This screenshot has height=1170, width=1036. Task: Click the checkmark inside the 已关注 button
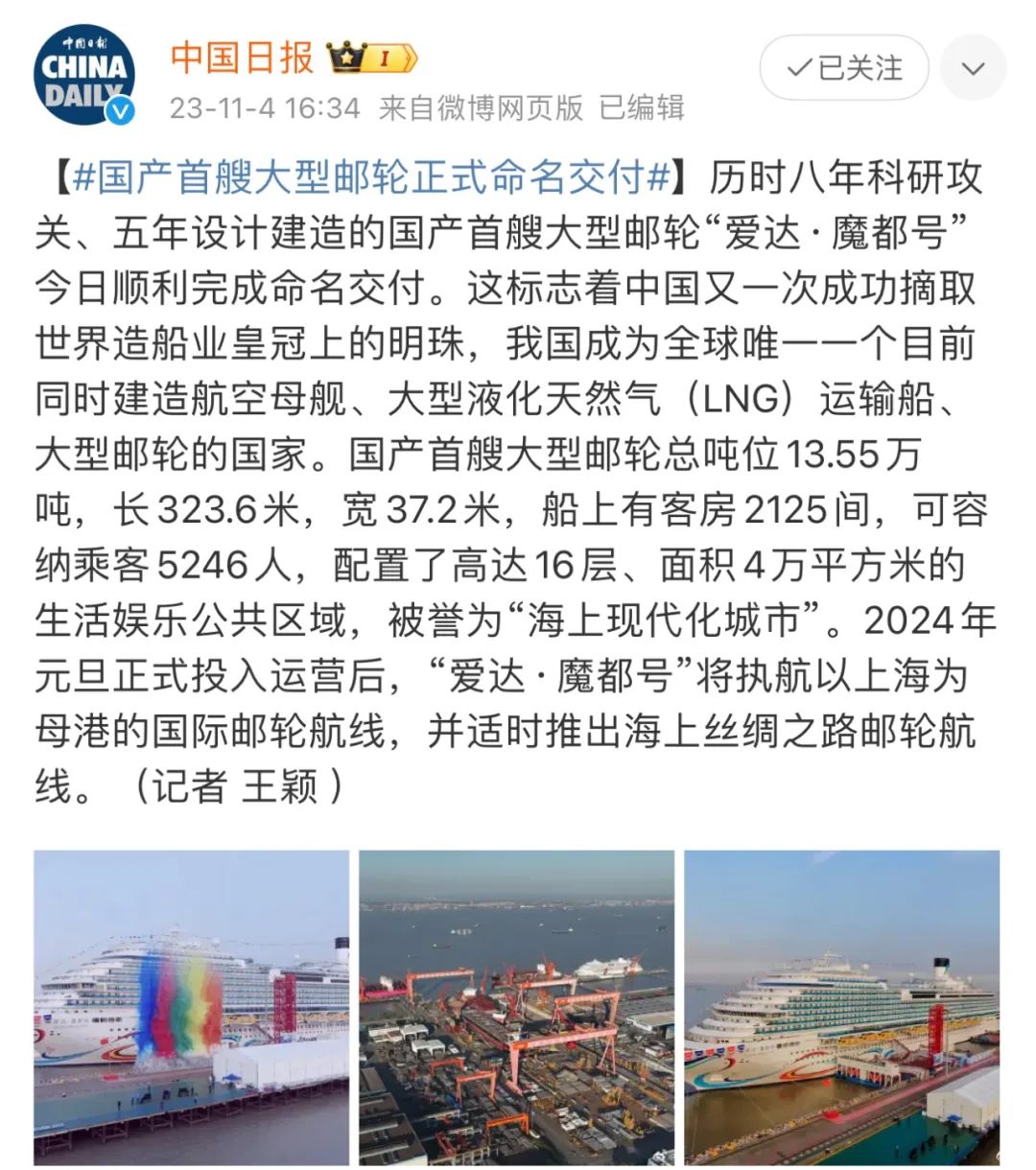[x=796, y=67]
